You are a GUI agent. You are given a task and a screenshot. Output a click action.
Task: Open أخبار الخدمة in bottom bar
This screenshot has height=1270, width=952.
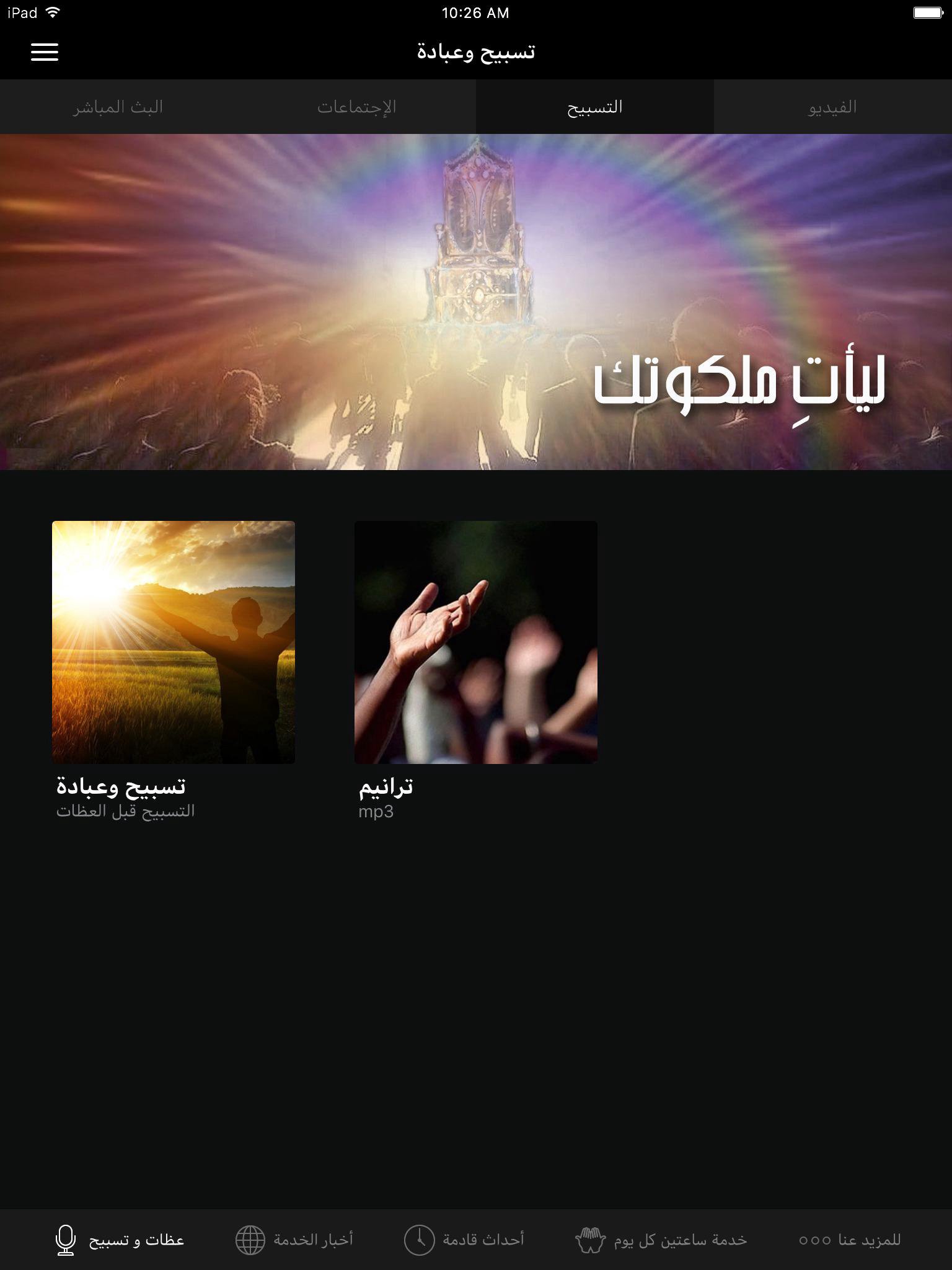(x=294, y=1240)
